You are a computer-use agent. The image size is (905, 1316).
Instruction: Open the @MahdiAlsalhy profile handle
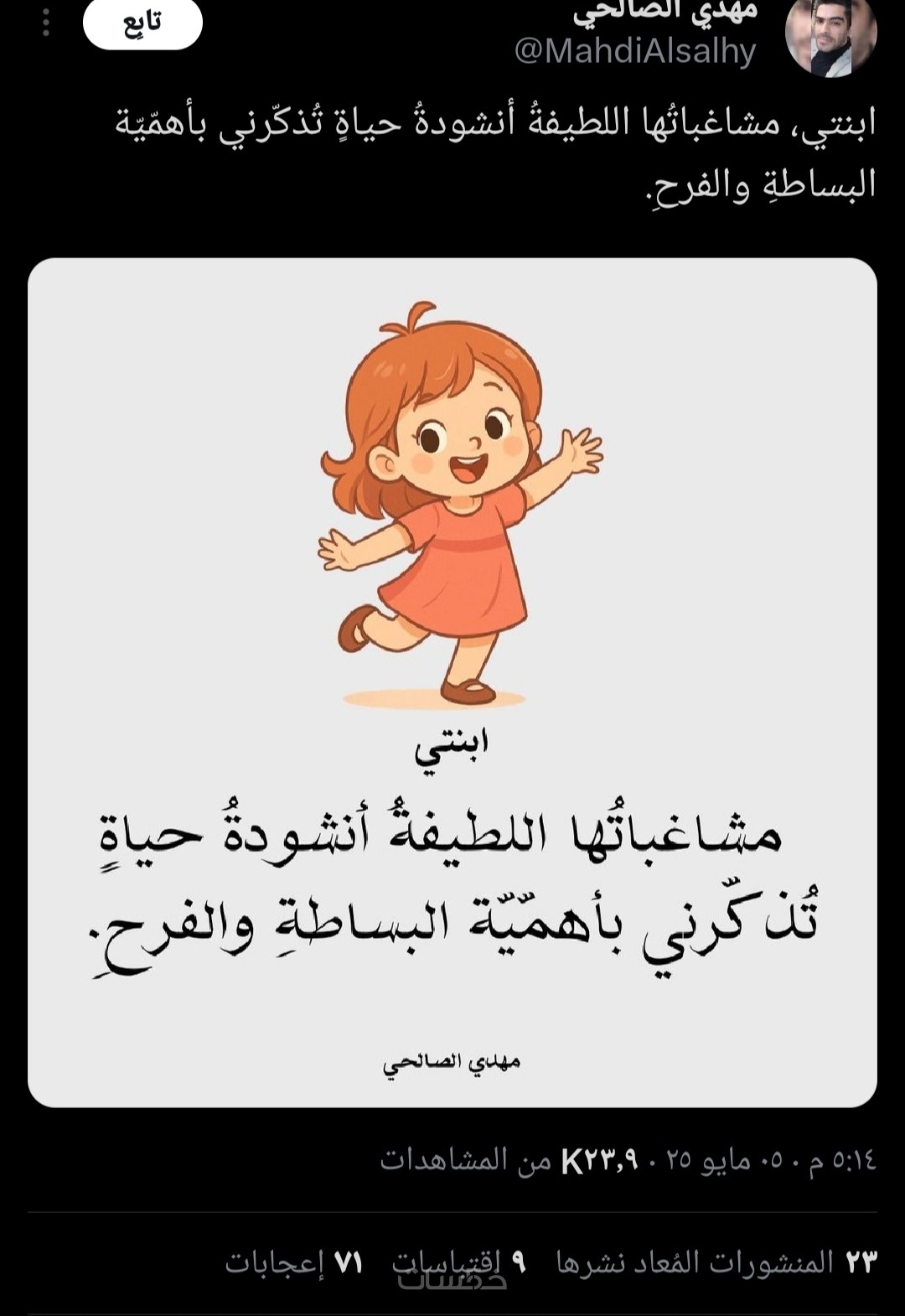[x=634, y=52]
